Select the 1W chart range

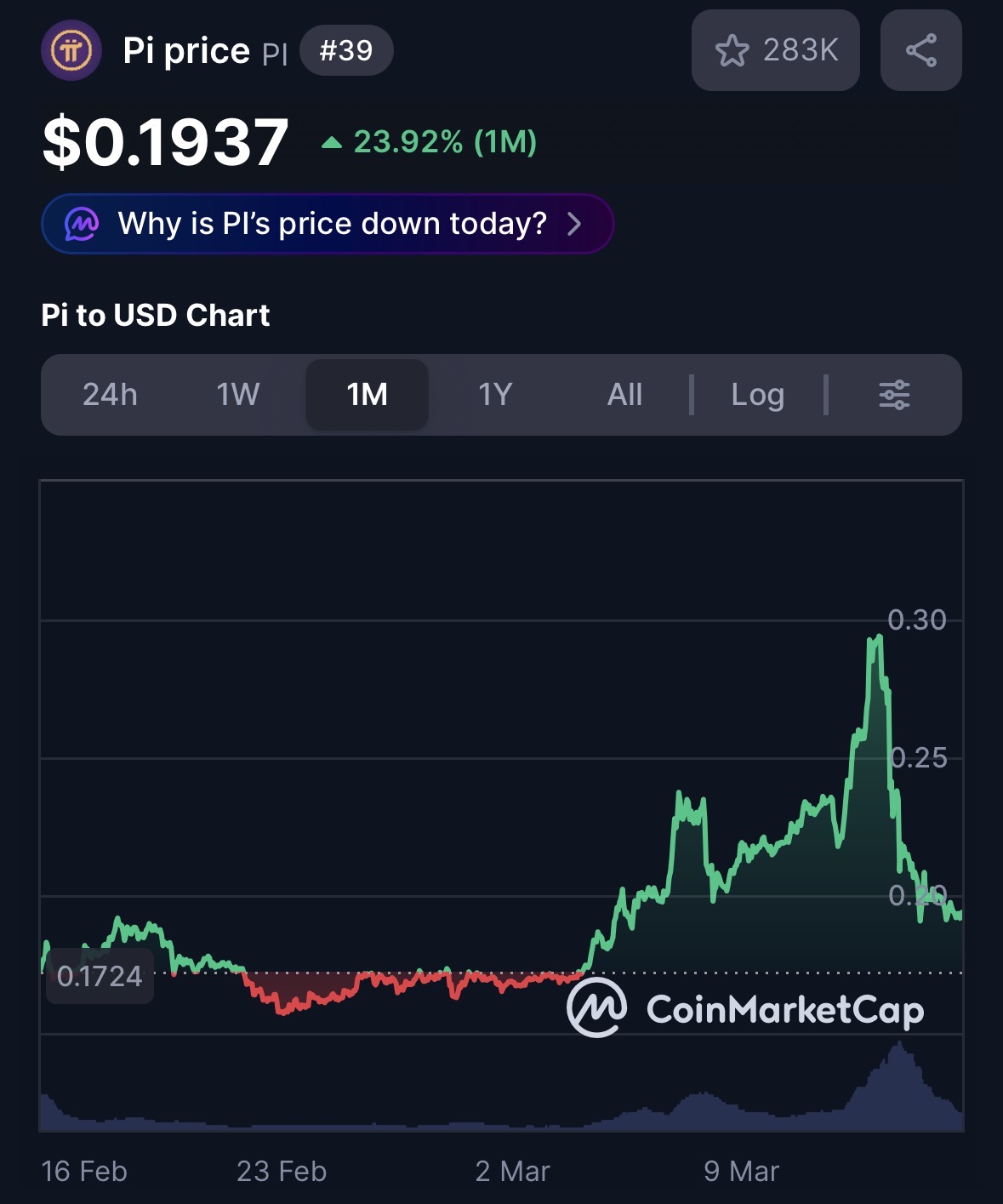click(x=238, y=395)
